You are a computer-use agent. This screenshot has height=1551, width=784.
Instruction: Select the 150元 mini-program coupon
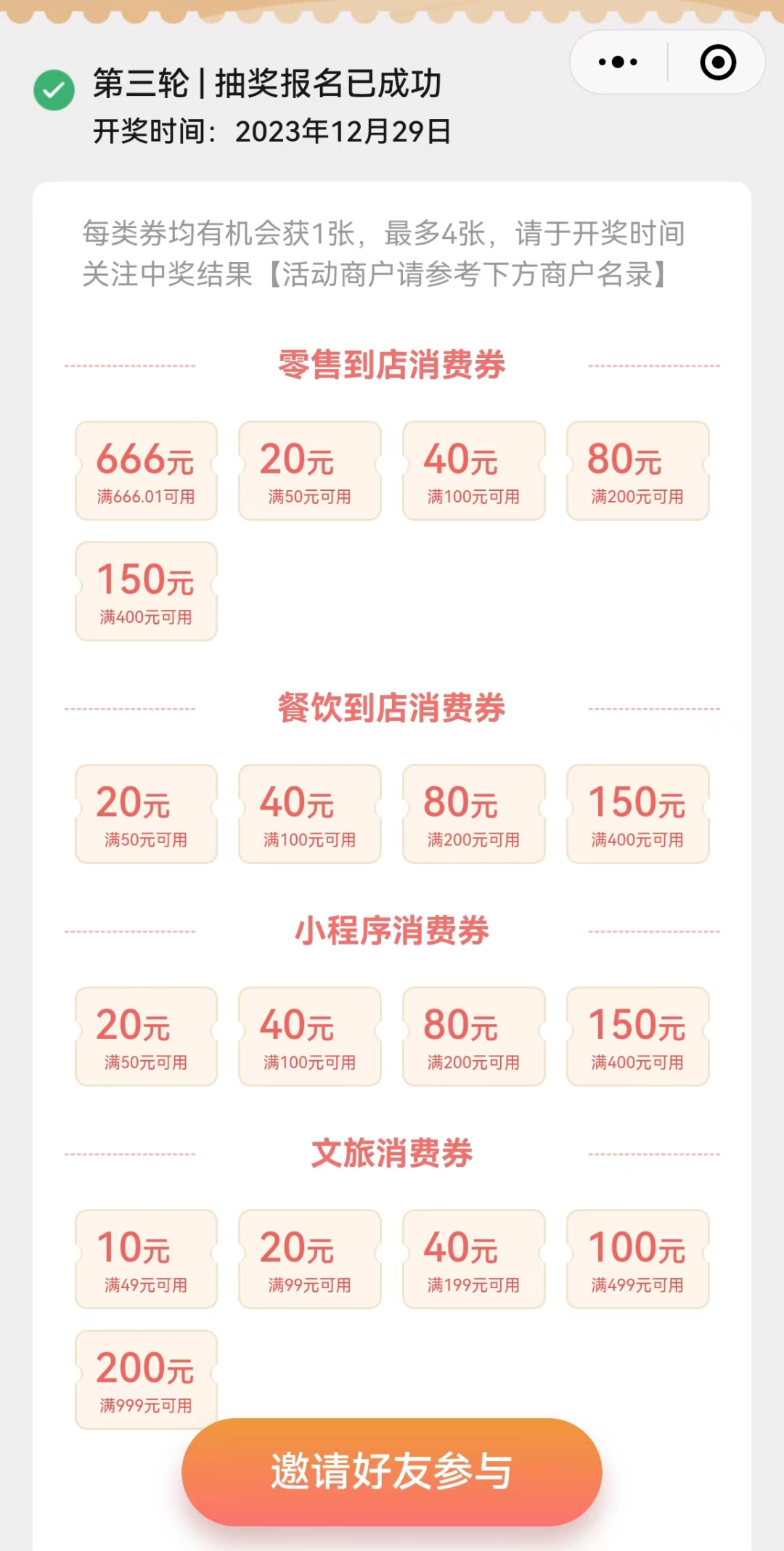click(x=637, y=1036)
